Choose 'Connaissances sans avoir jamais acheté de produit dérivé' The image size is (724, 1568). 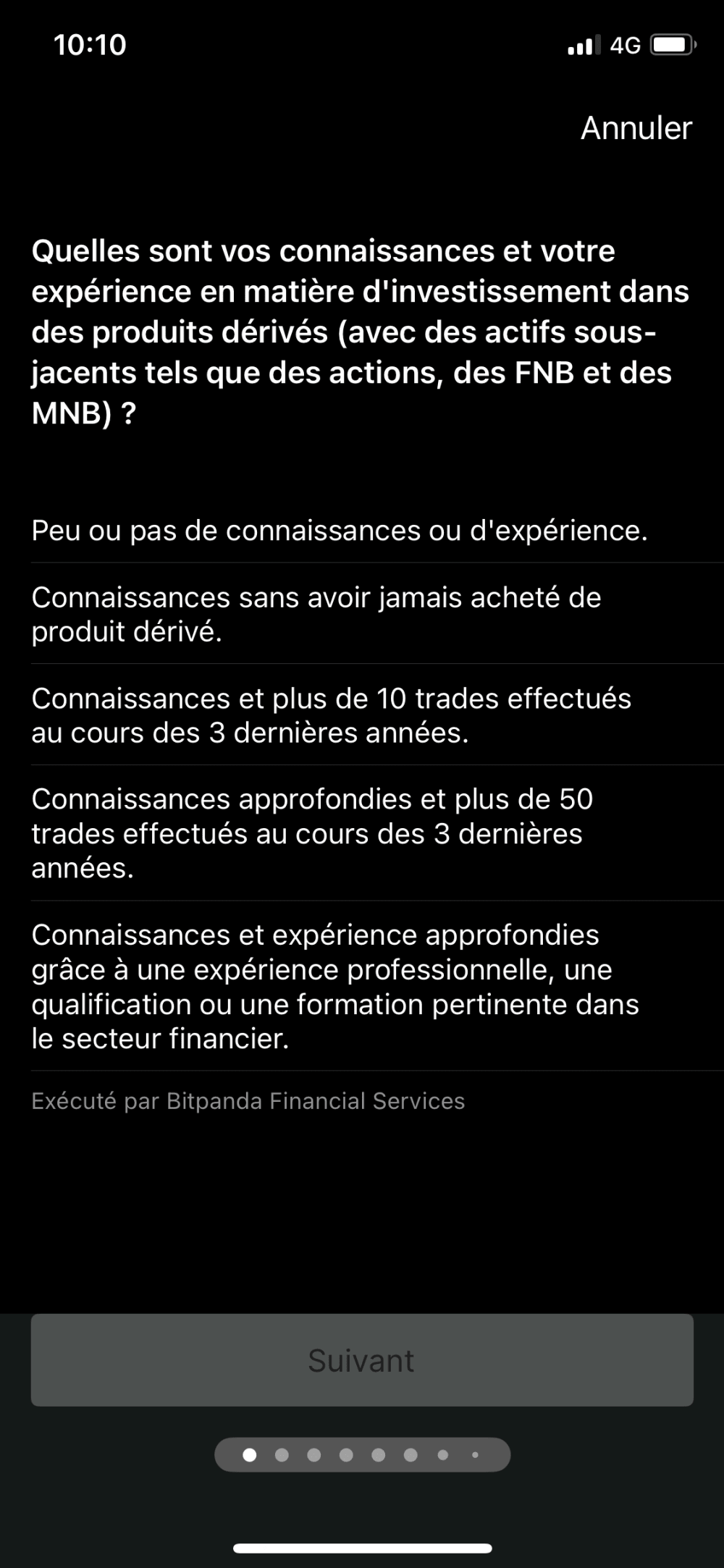coord(316,614)
